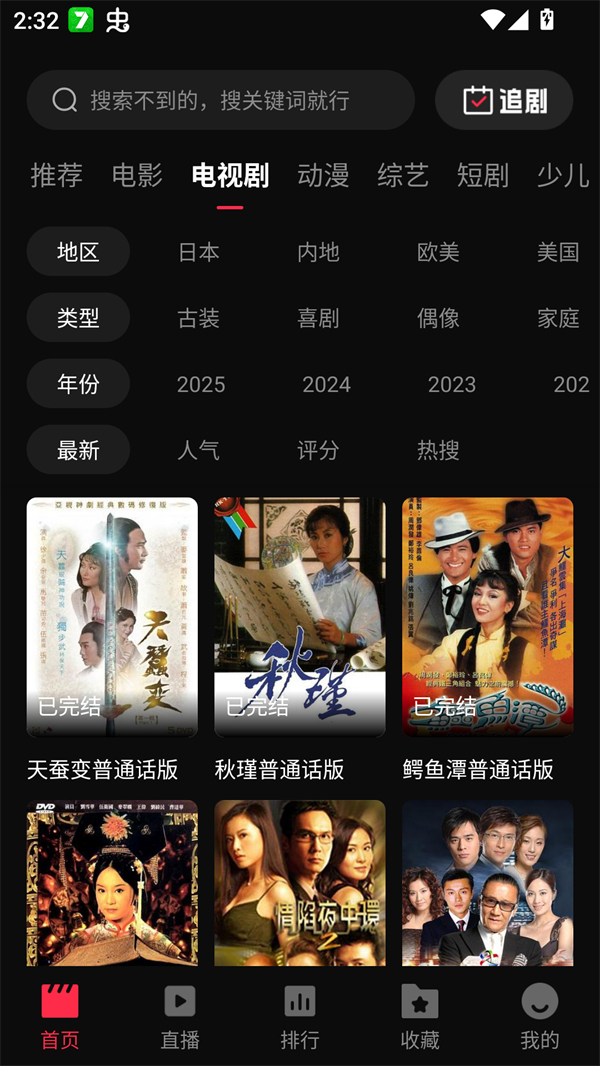
Task: Switch to the 动漫 top tab
Action: pos(323,176)
